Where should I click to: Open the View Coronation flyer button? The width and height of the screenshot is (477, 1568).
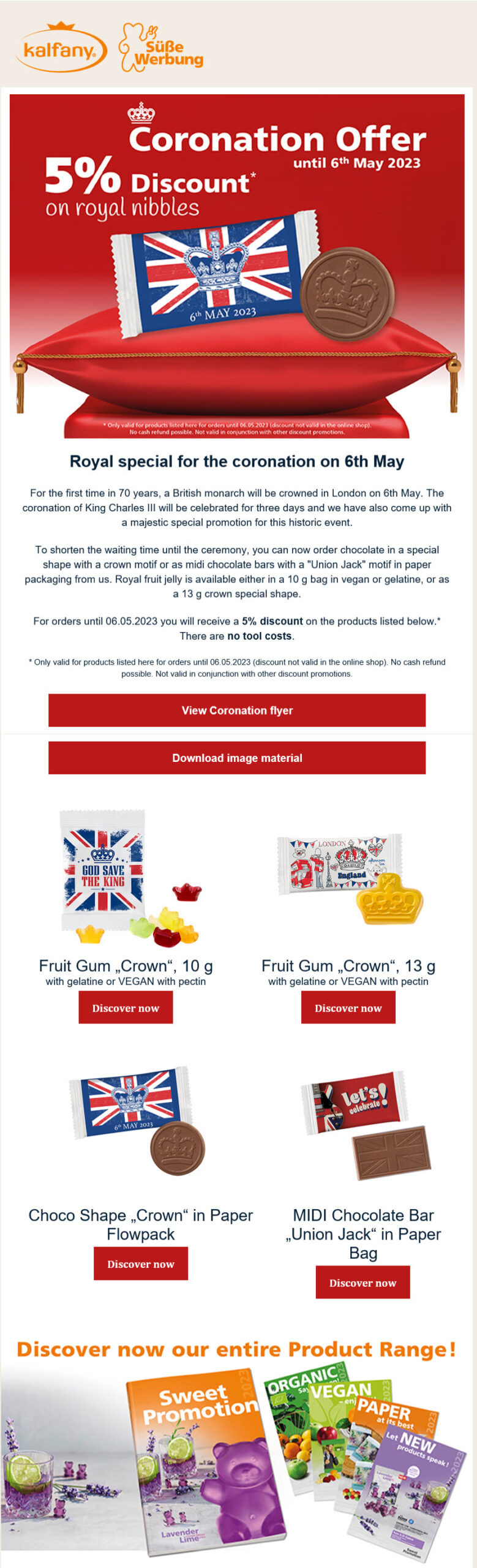coord(237,710)
